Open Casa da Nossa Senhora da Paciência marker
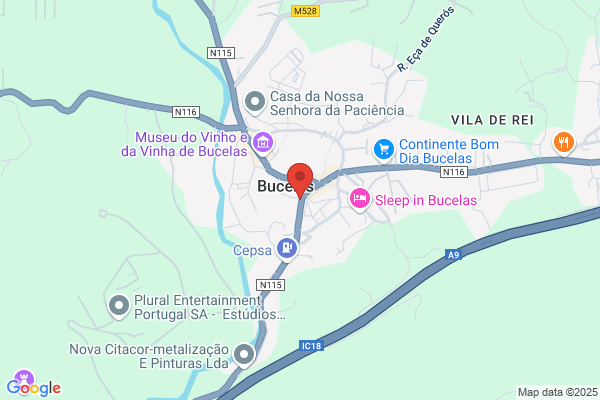The width and height of the screenshot is (600, 400). point(255,103)
